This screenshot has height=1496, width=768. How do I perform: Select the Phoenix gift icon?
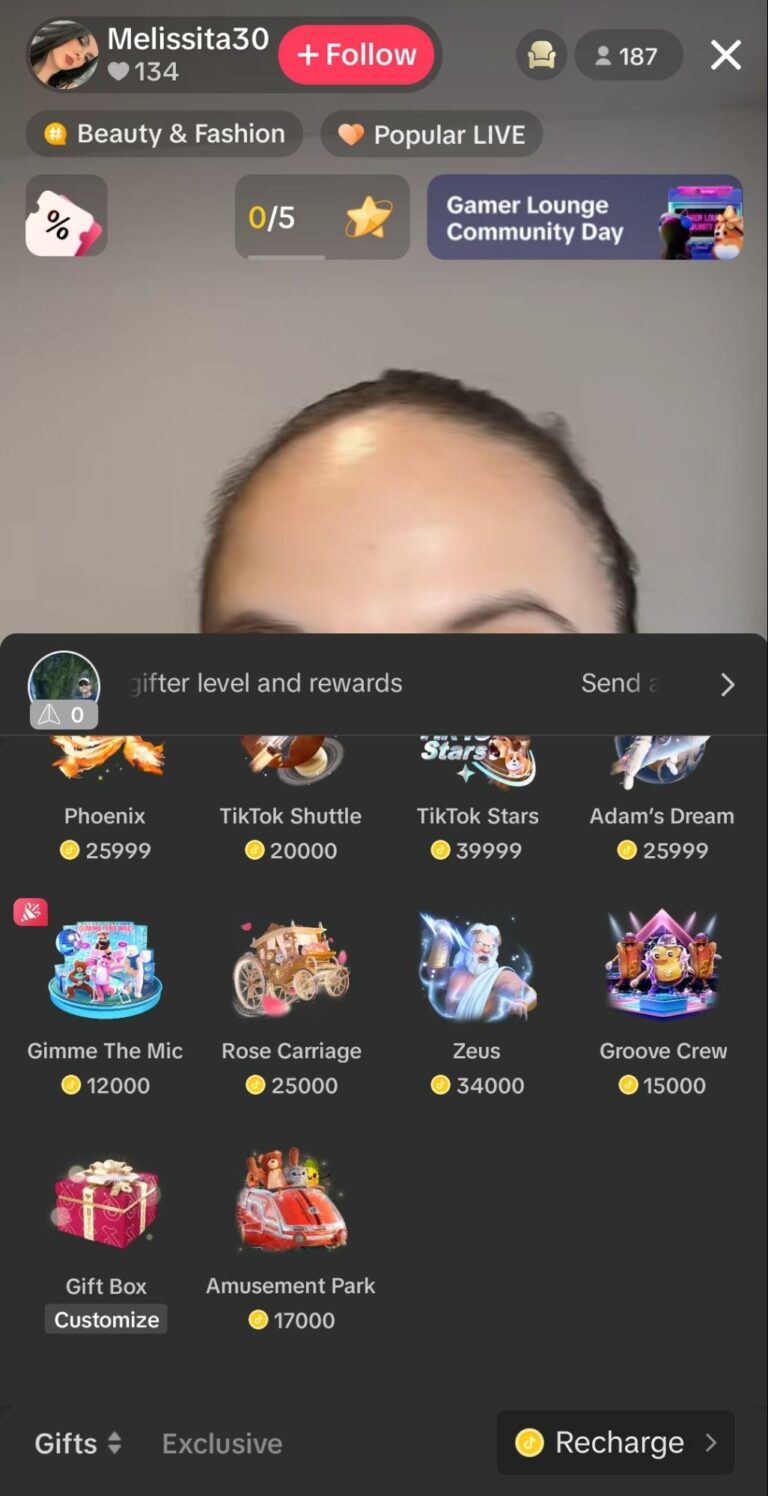[x=105, y=760]
